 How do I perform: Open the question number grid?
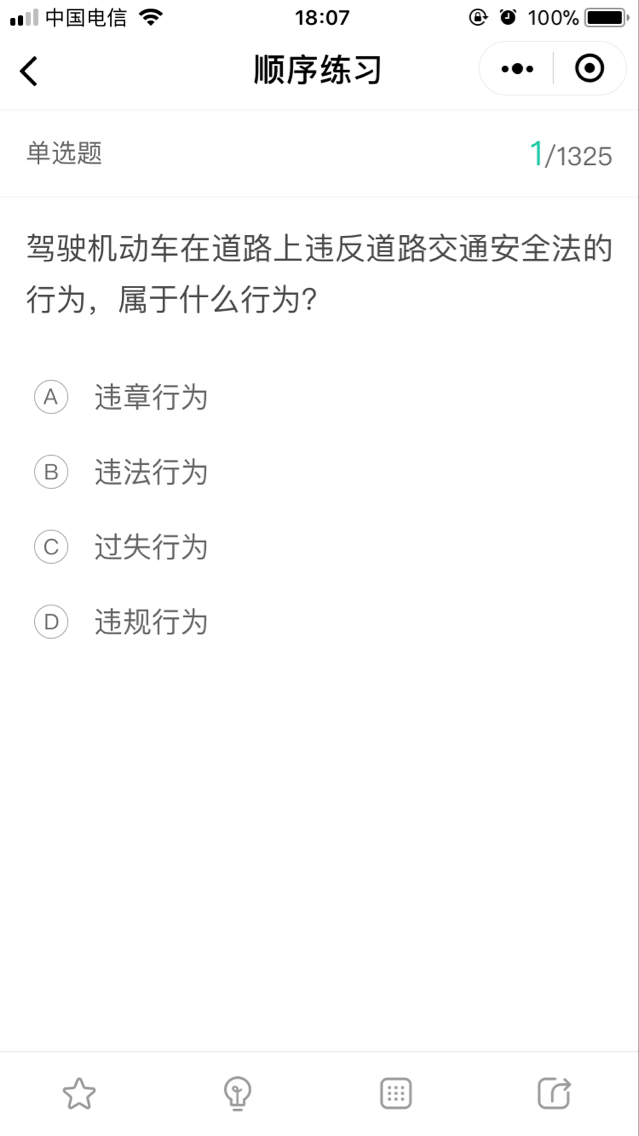click(x=396, y=1093)
